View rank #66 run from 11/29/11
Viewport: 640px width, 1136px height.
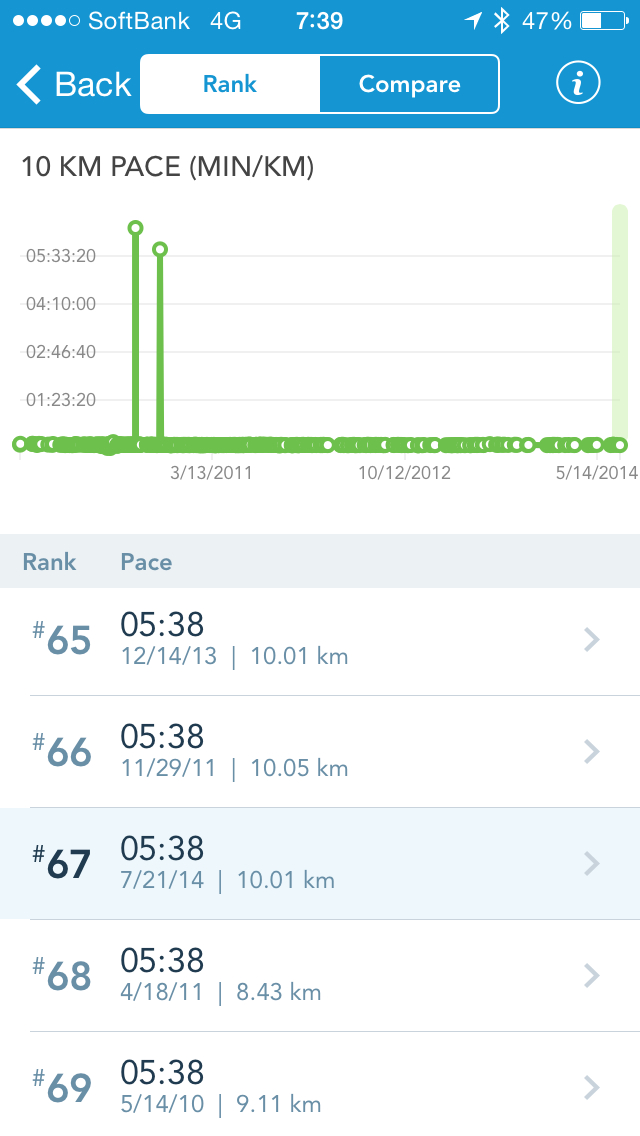(x=320, y=752)
